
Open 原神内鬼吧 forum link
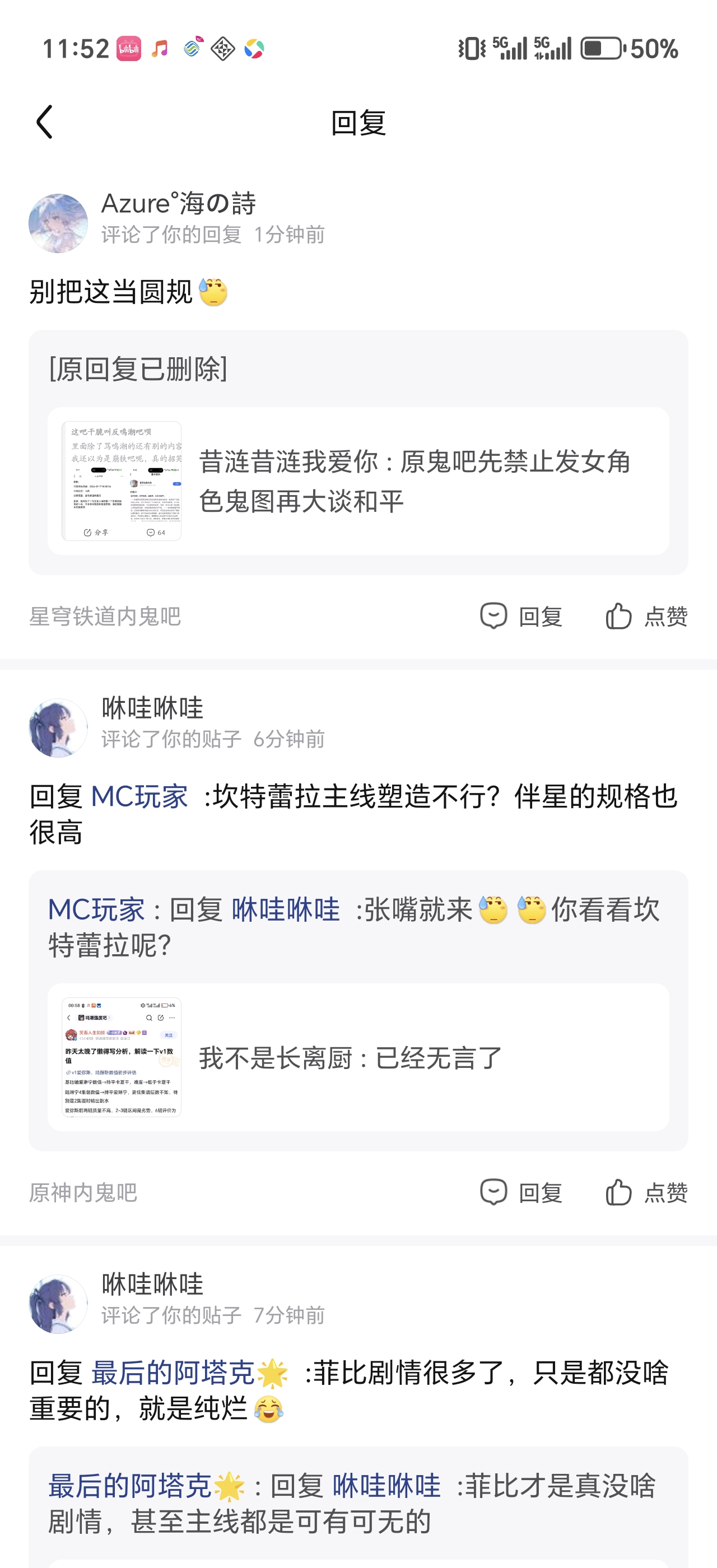(x=83, y=1192)
